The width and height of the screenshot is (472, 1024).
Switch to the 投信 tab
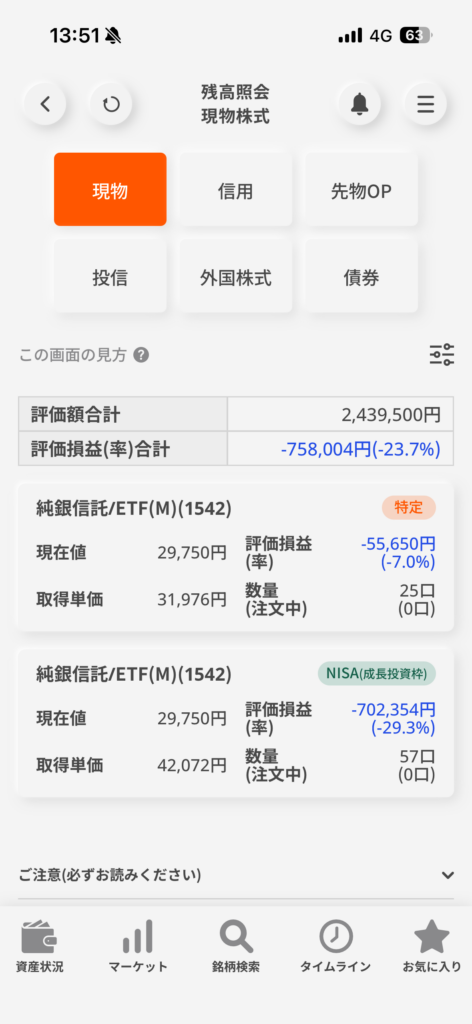click(110, 276)
